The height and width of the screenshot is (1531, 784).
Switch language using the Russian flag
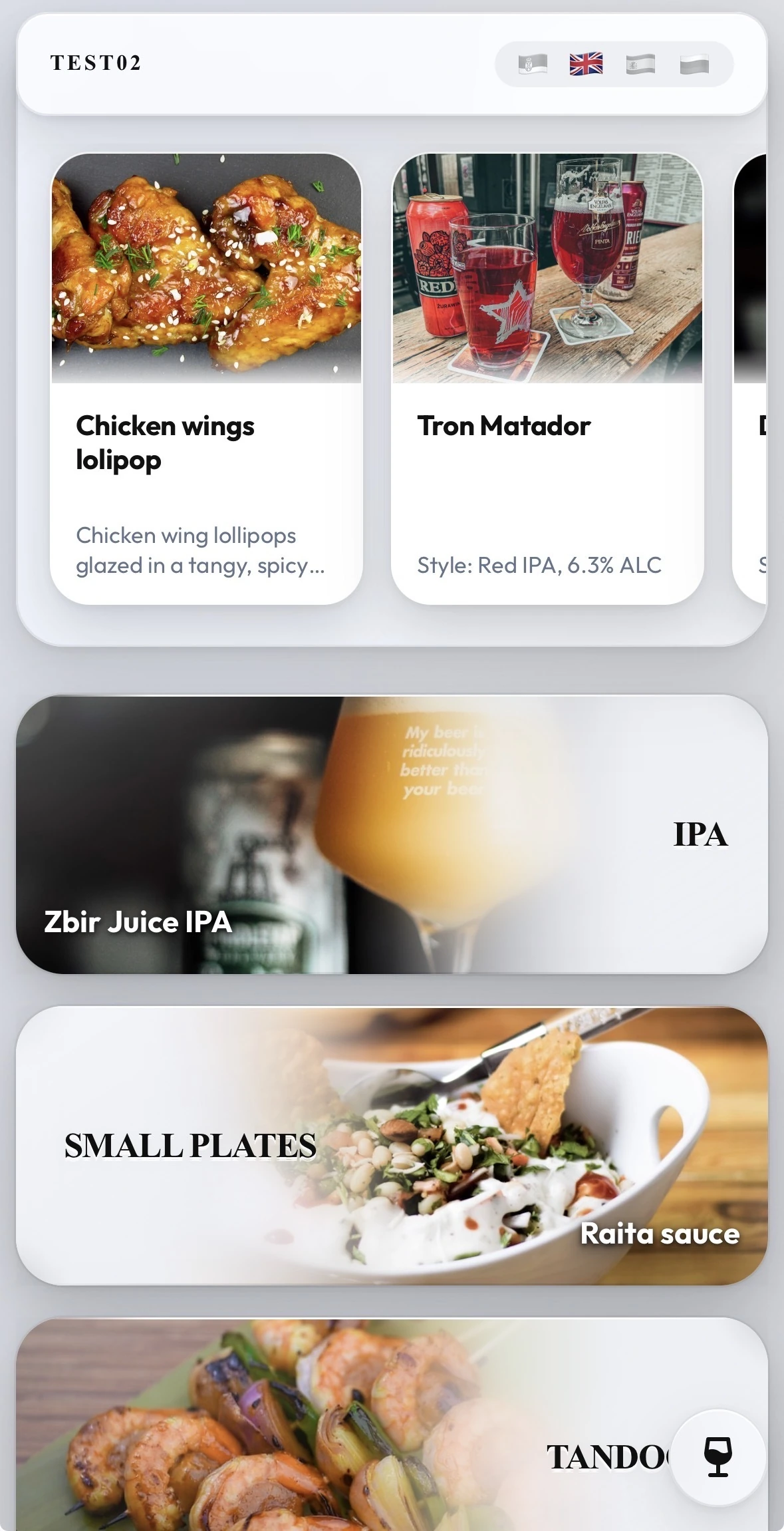click(x=694, y=64)
